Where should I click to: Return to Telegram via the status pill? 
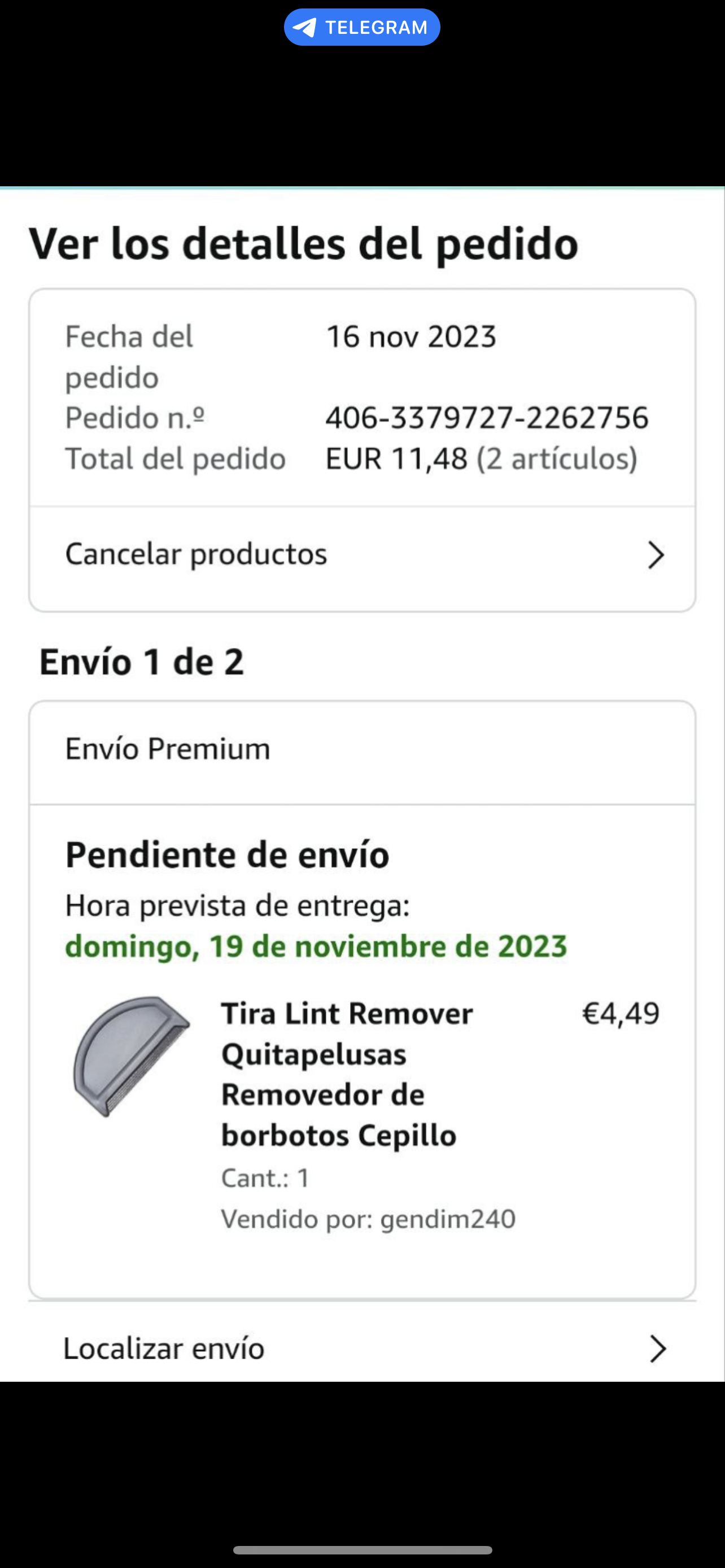pyautogui.click(x=361, y=28)
